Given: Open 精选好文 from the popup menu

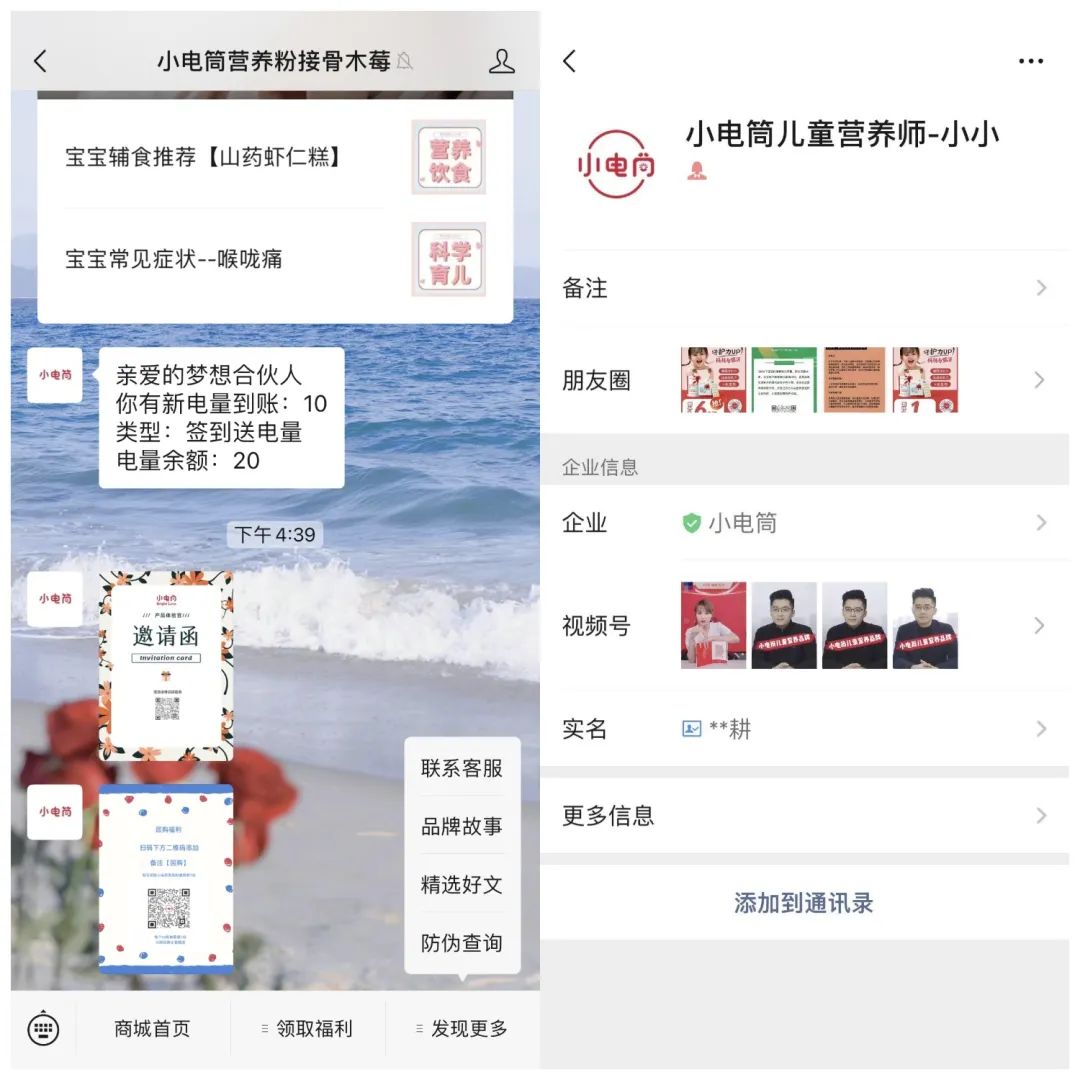Looking at the screenshot, I should click(461, 884).
